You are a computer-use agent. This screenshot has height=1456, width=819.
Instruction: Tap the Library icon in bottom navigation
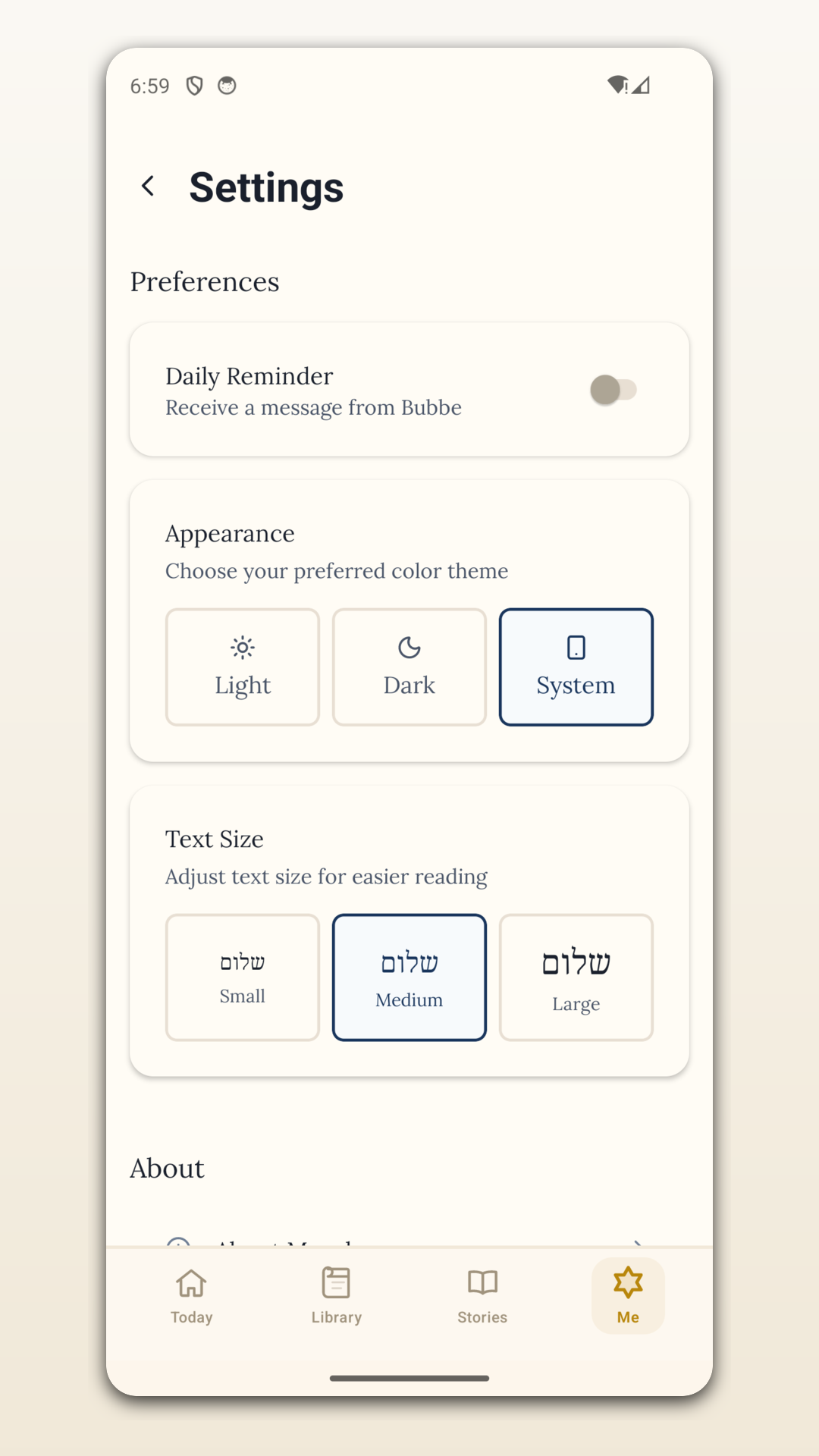[x=336, y=1283]
